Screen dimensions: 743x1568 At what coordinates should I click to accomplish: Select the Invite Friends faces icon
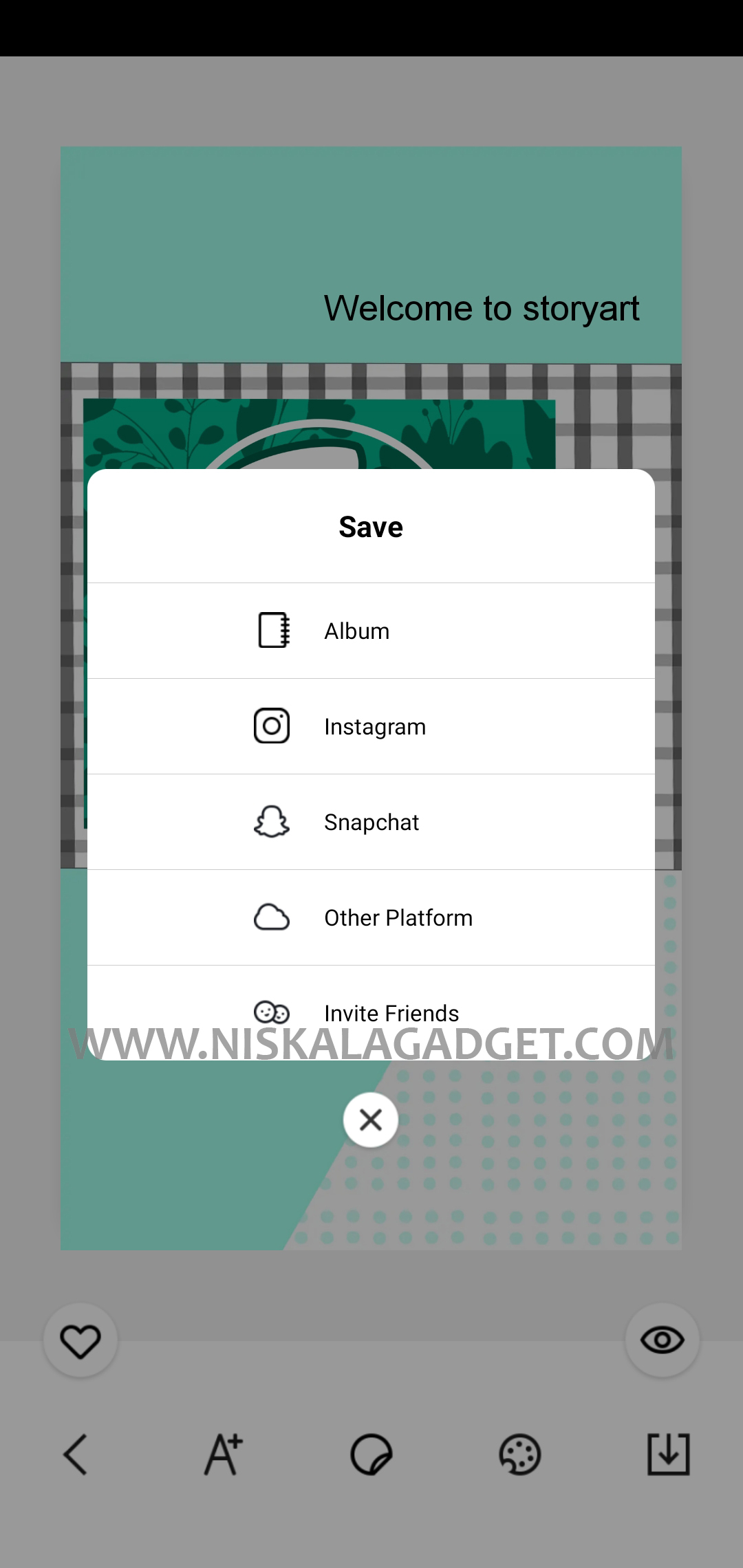tap(271, 1012)
